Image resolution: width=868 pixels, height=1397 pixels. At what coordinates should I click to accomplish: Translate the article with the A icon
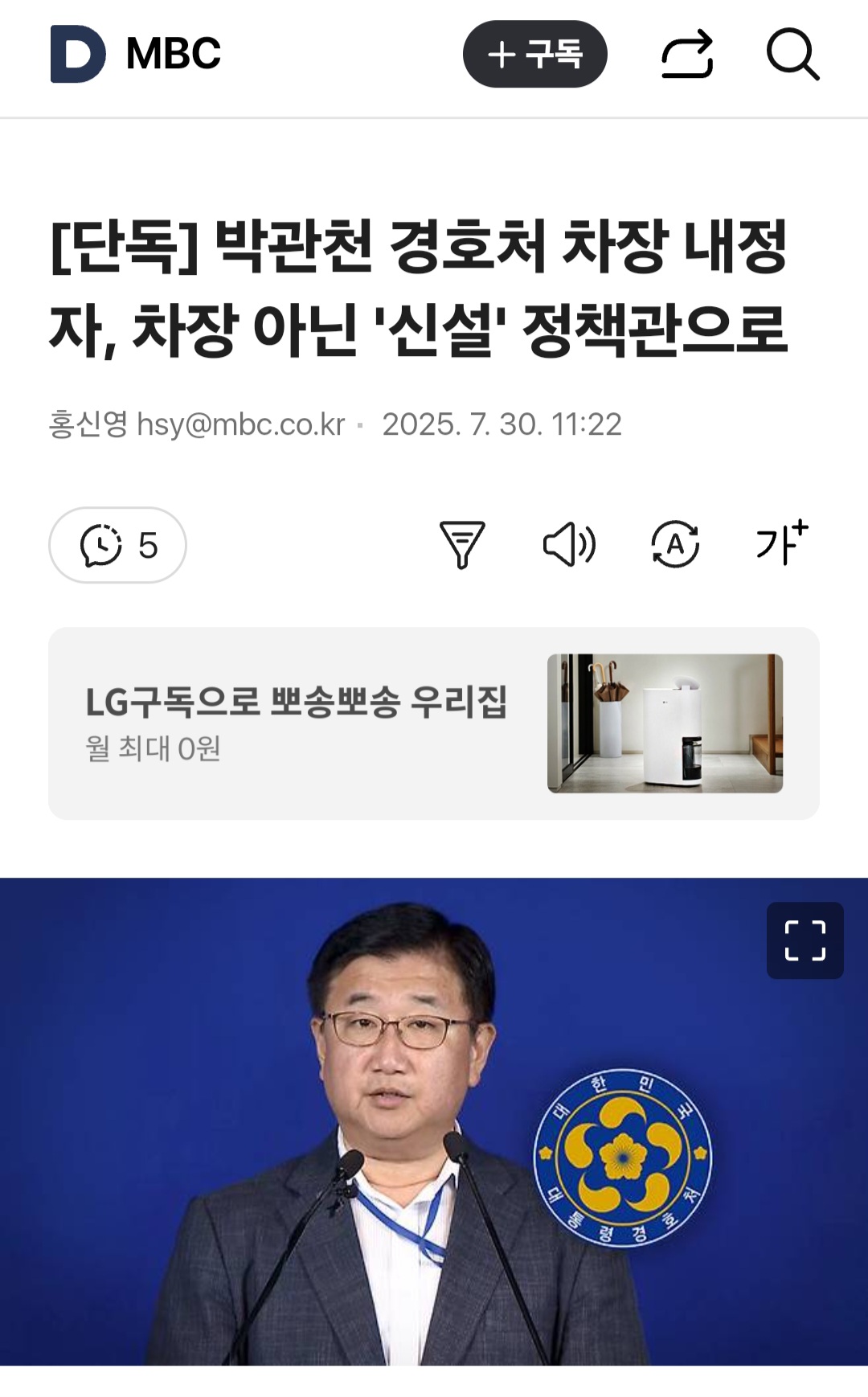[675, 544]
